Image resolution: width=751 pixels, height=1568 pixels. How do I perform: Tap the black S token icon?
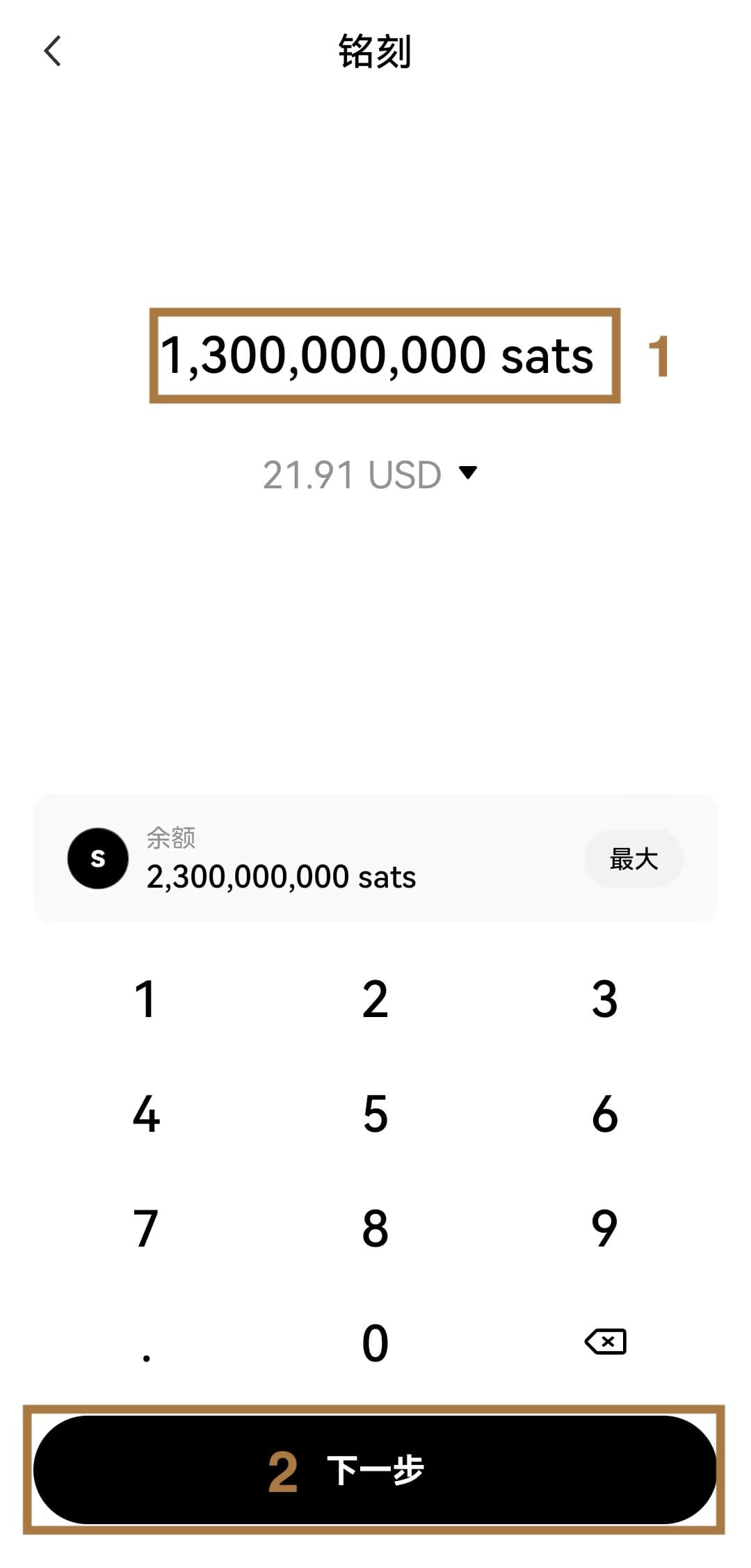[97, 858]
